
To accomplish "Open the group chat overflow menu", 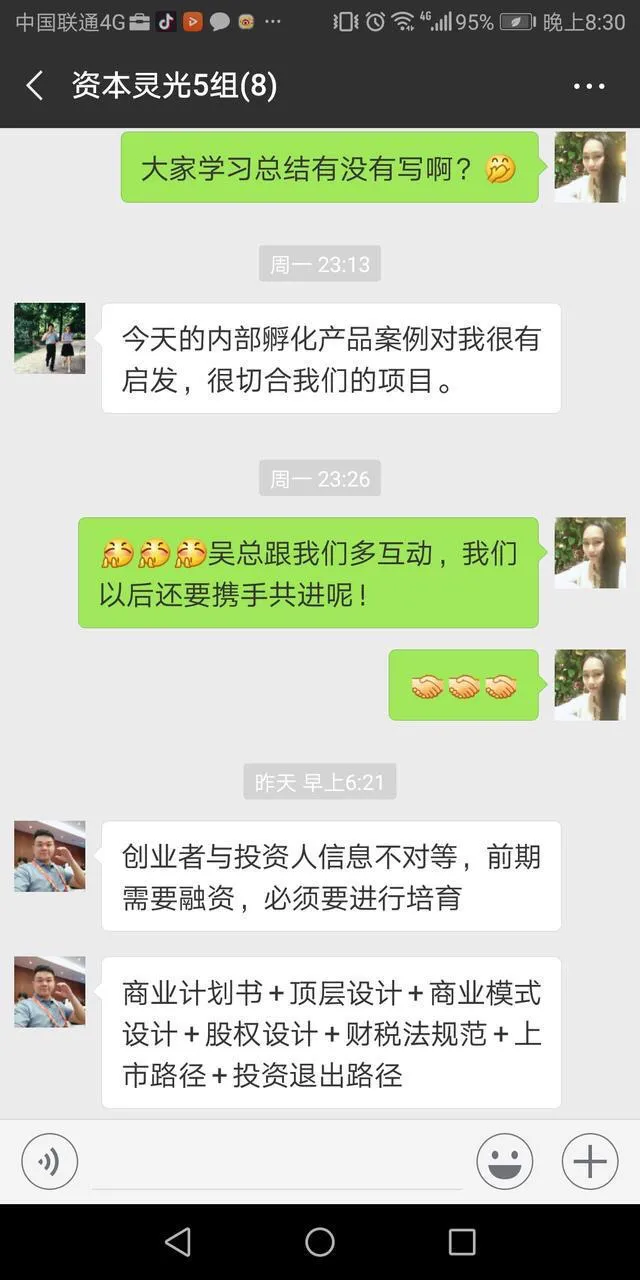I will (x=589, y=86).
